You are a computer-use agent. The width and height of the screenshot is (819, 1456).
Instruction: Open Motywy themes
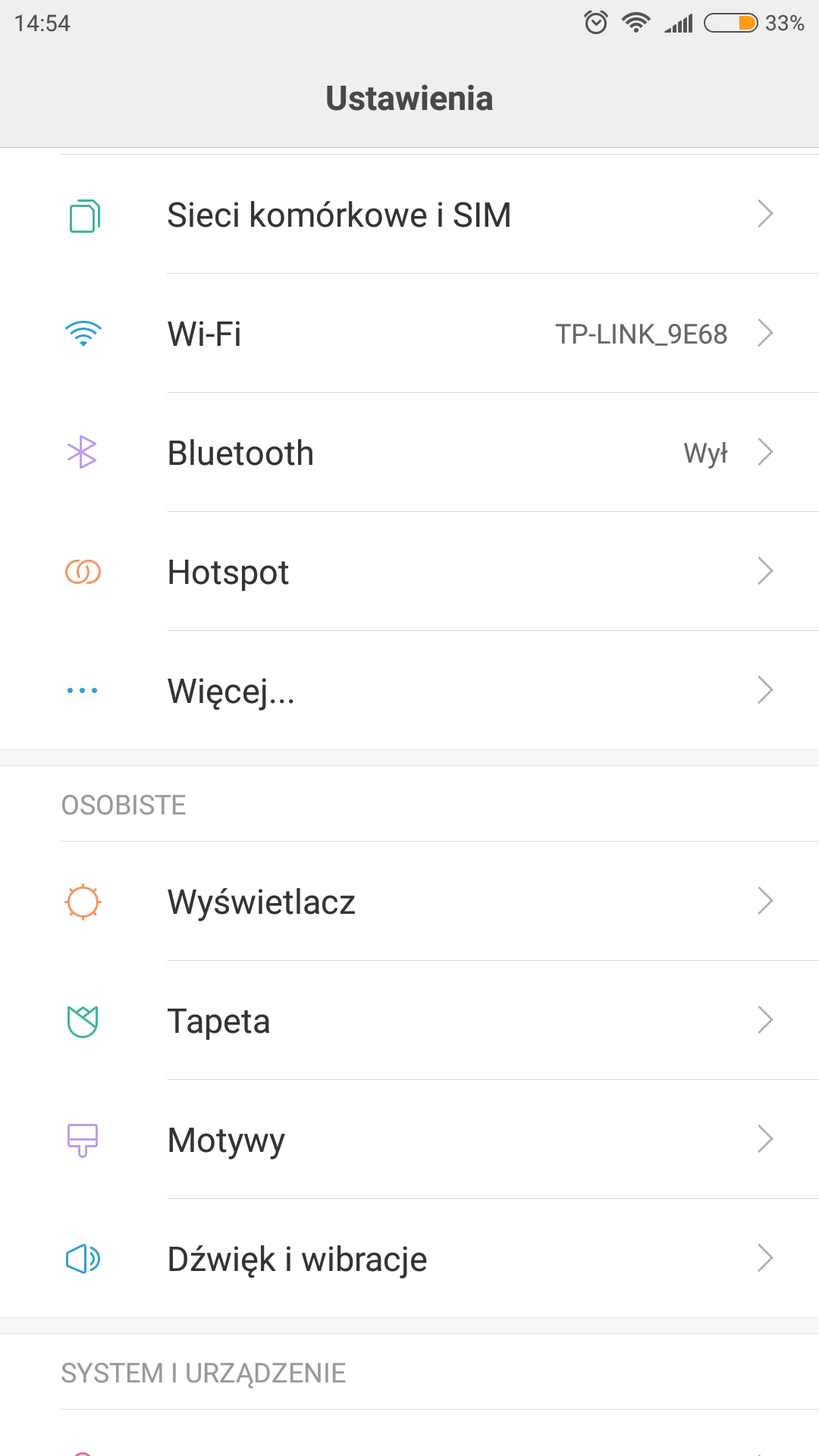pos(409,1140)
